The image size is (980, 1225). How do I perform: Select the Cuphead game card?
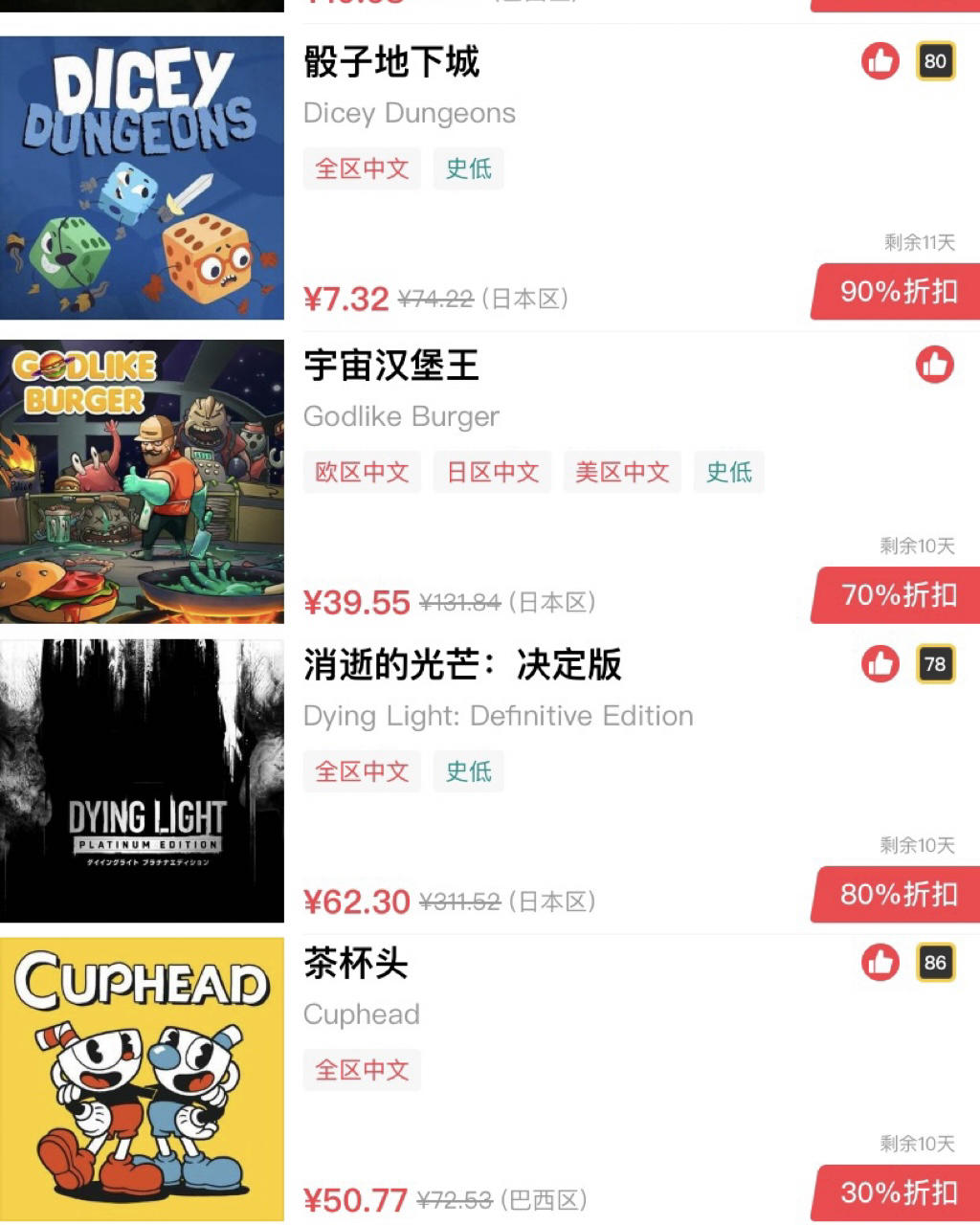356,965
